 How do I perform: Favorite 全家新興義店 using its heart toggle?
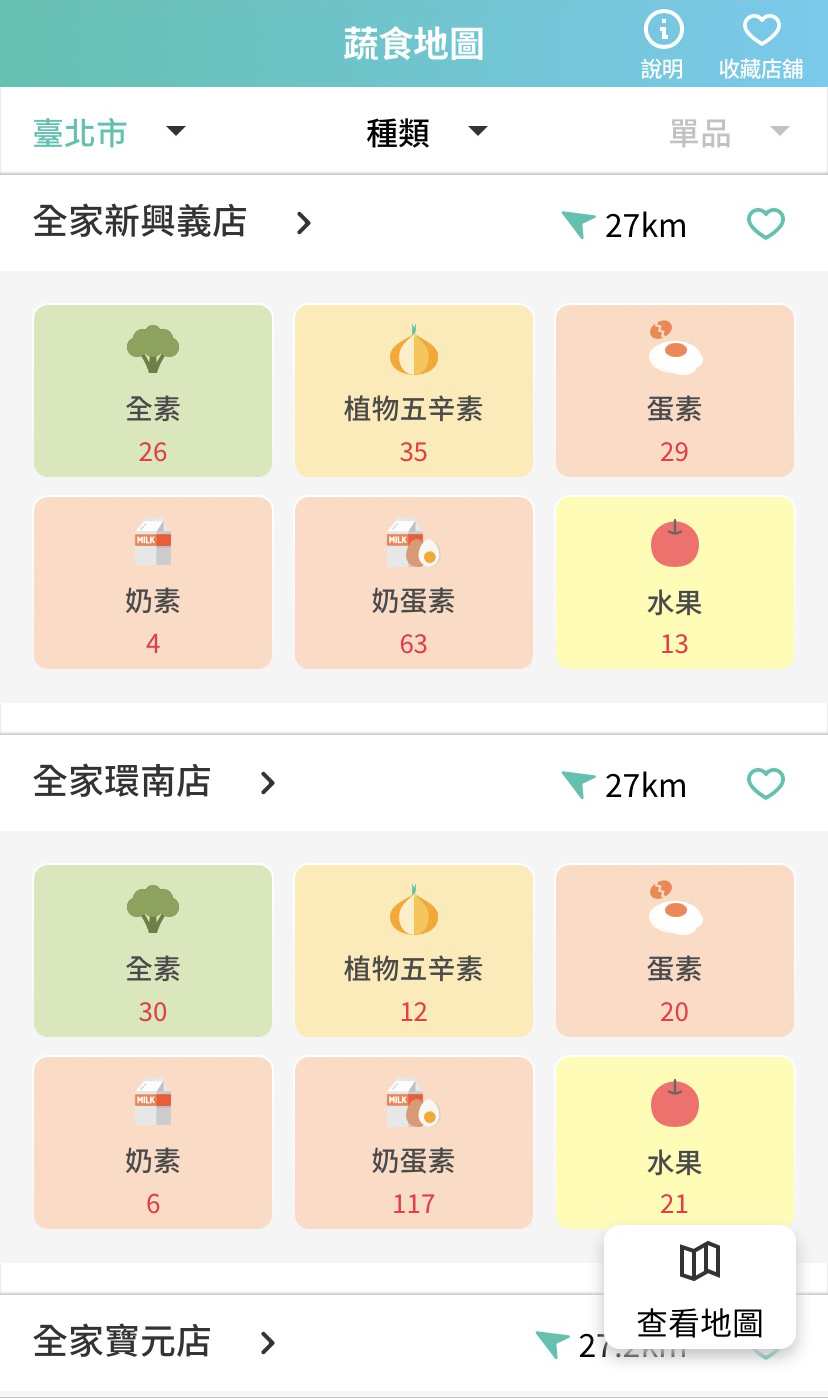pos(766,223)
